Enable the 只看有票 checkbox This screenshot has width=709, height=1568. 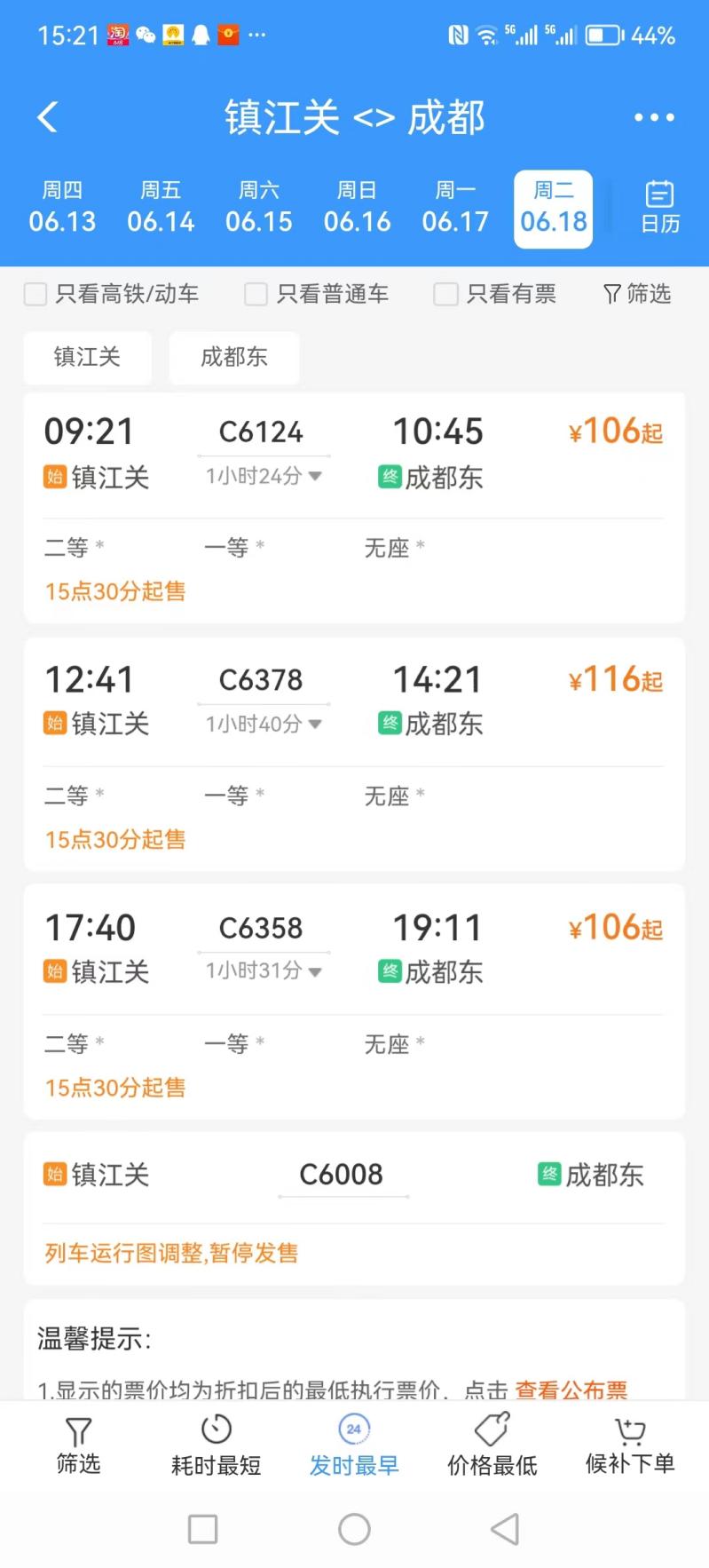point(445,294)
